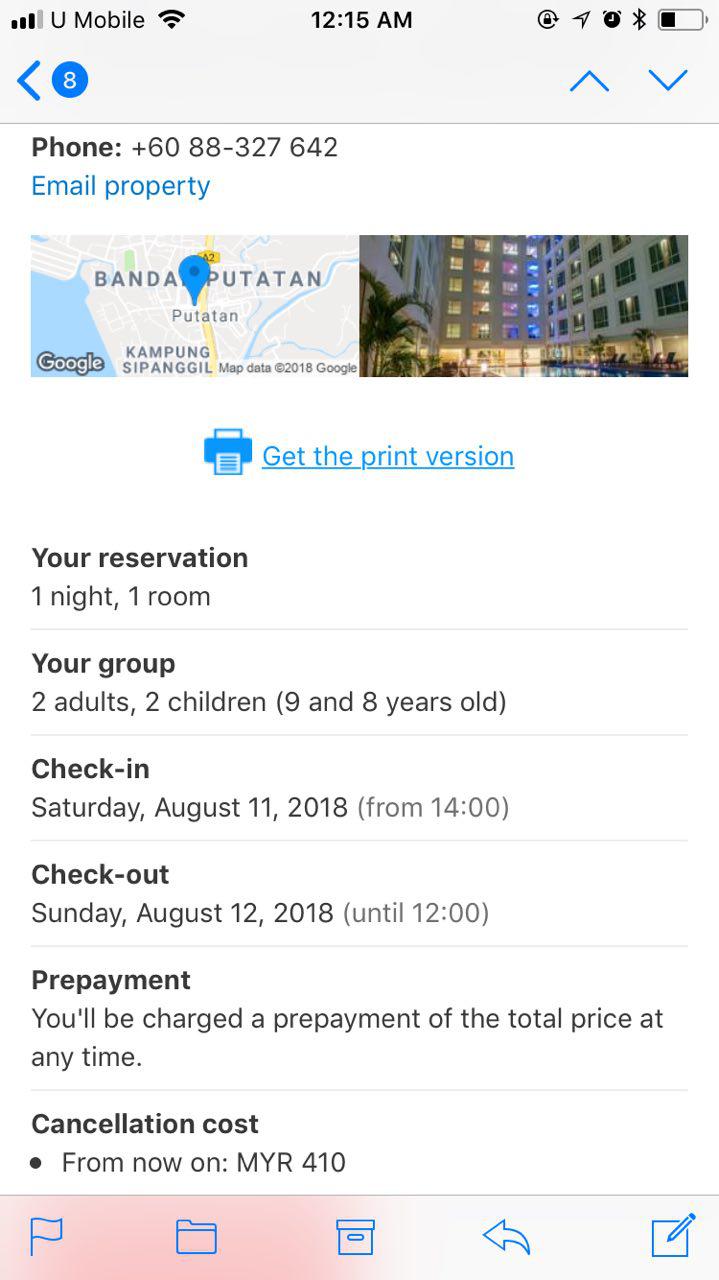
Task: Archive this email
Action: pos(355,1237)
